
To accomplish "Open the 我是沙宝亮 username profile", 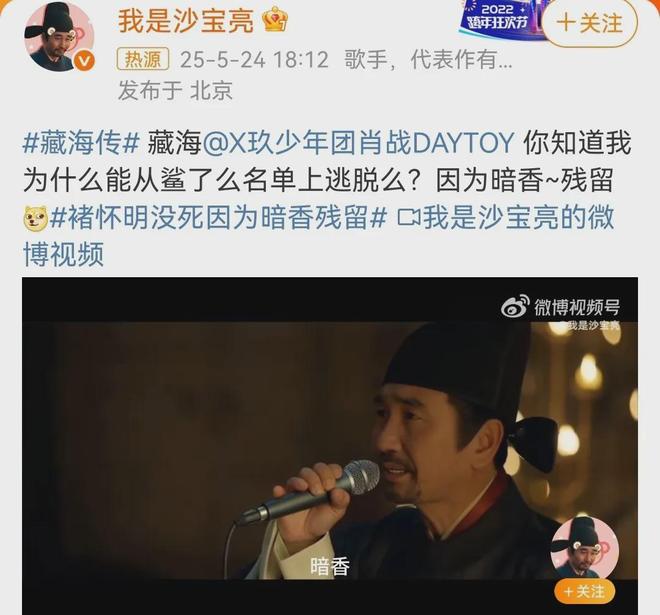I will (x=187, y=19).
